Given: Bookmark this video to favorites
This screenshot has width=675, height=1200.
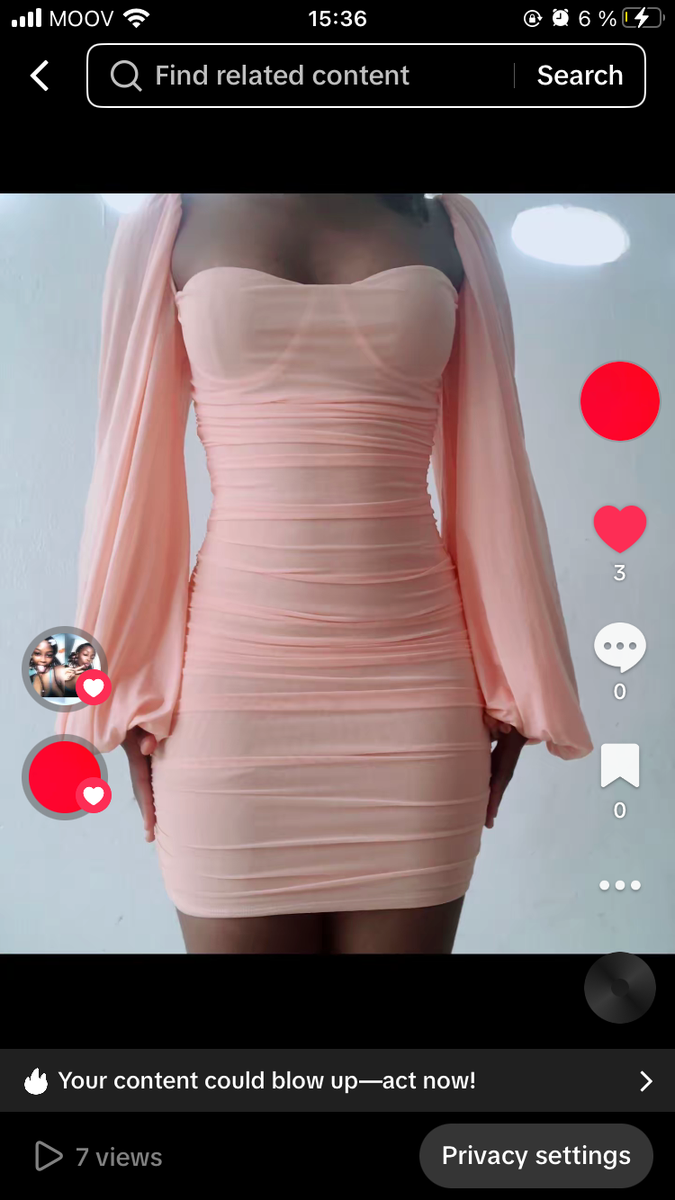Looking at the screenshot, I should [x=620, y=767].
